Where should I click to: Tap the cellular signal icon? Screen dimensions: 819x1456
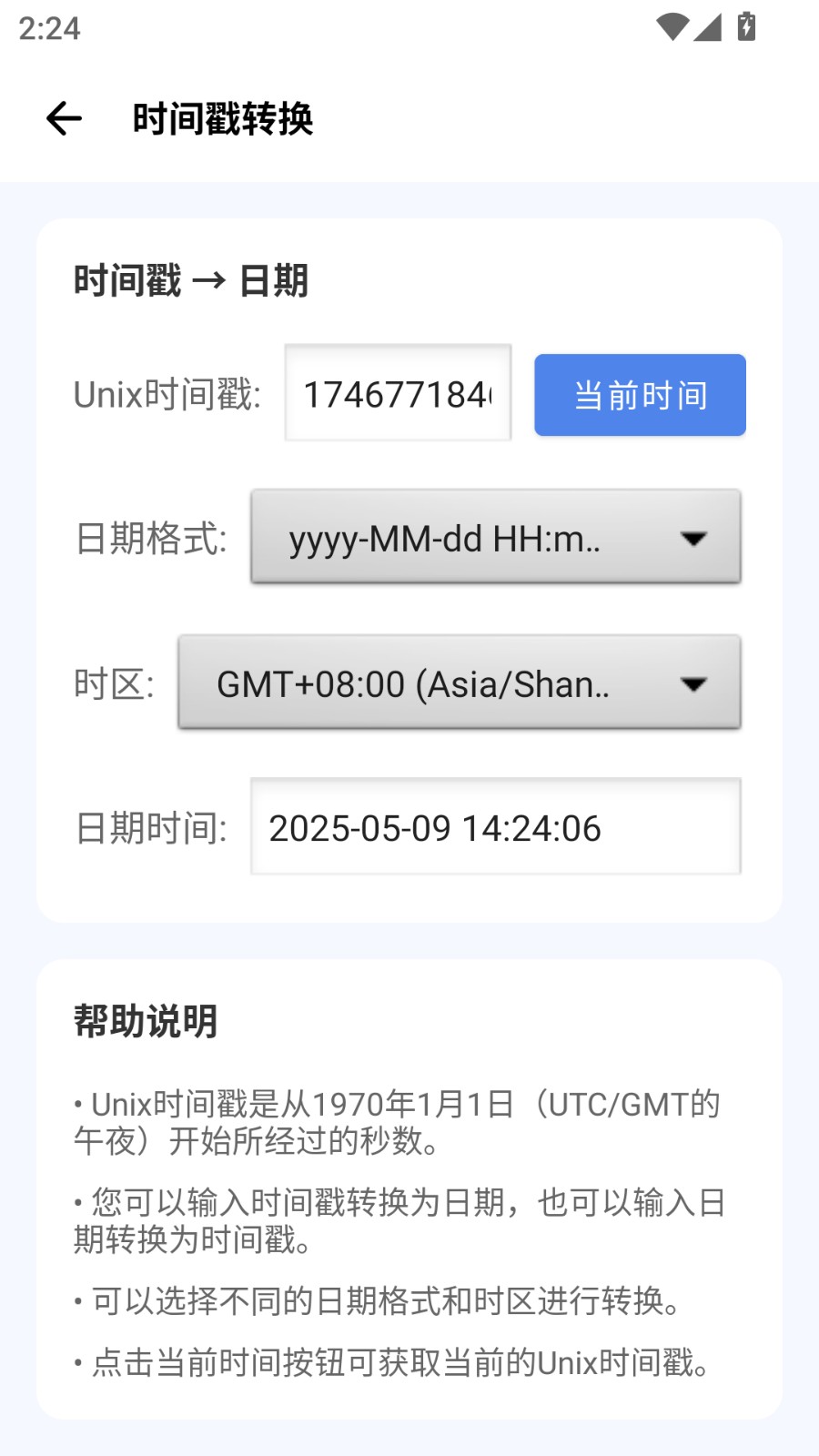tap(708, 27)
